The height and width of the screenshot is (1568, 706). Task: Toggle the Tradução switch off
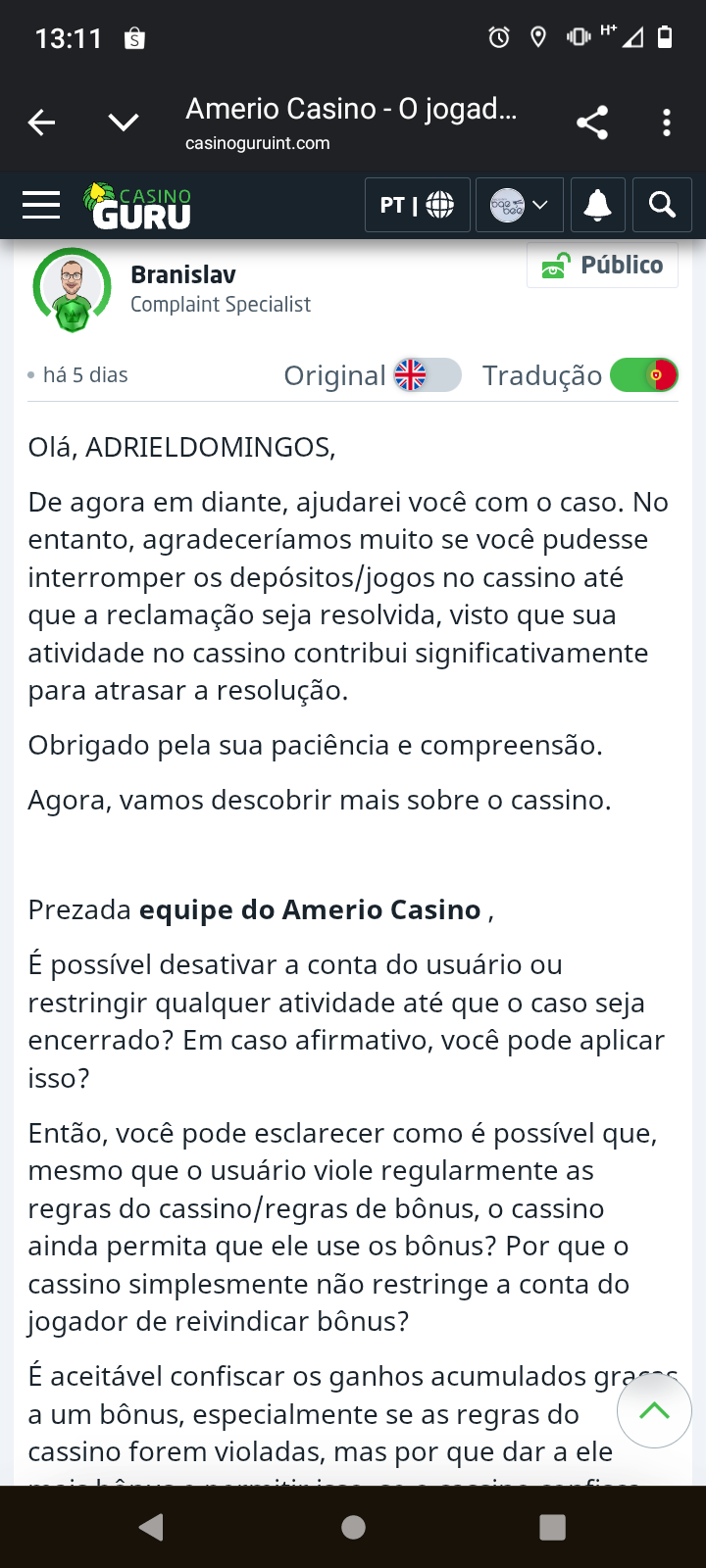click(643, 375)
